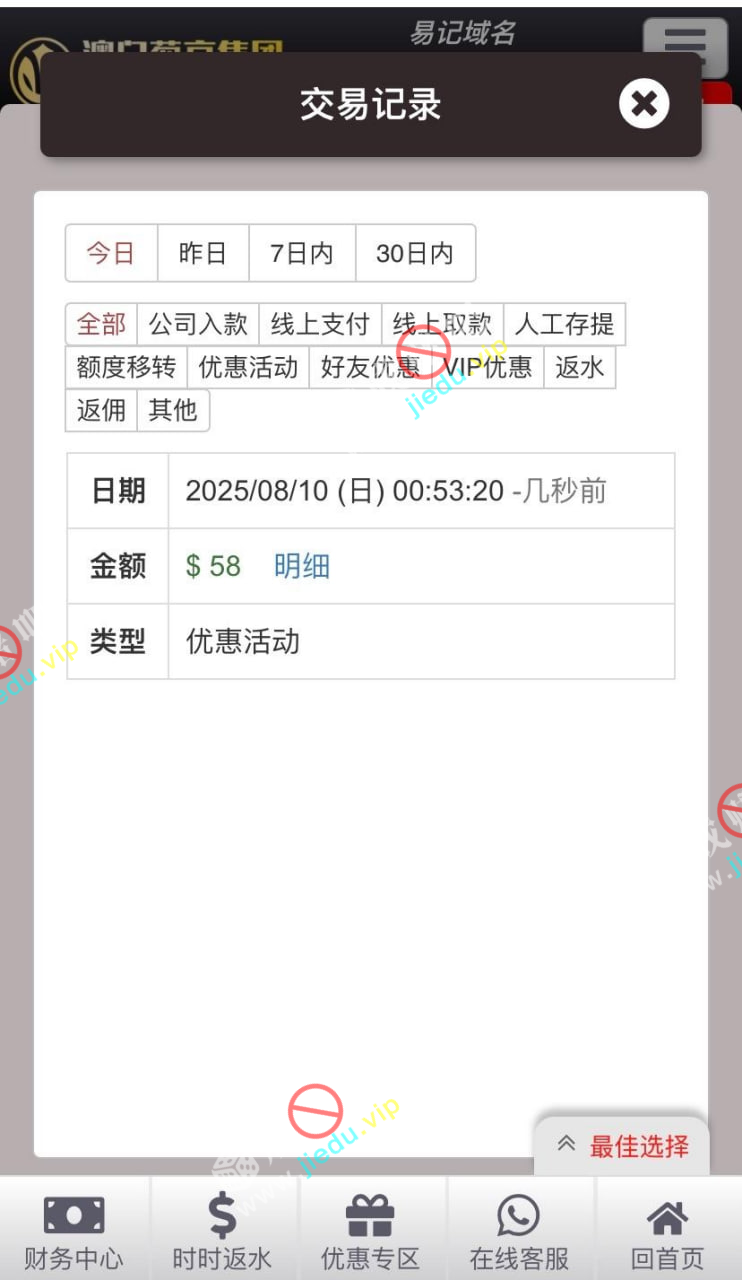Viewport: 742px width, 1280px height.
Task: Show records for 7日内
Action: click(302, 253)
